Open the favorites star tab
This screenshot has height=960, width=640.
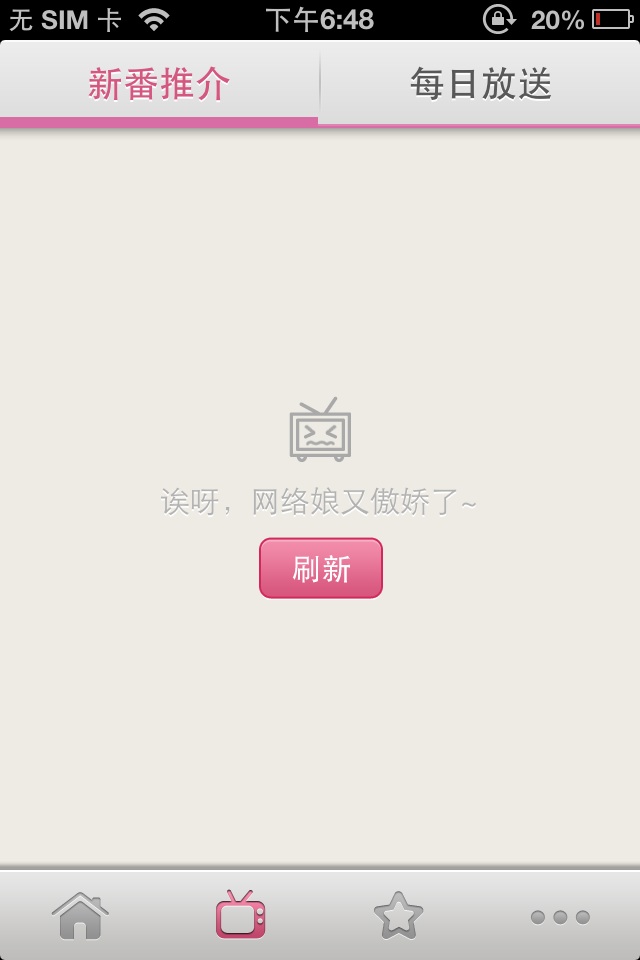[399, 916]
